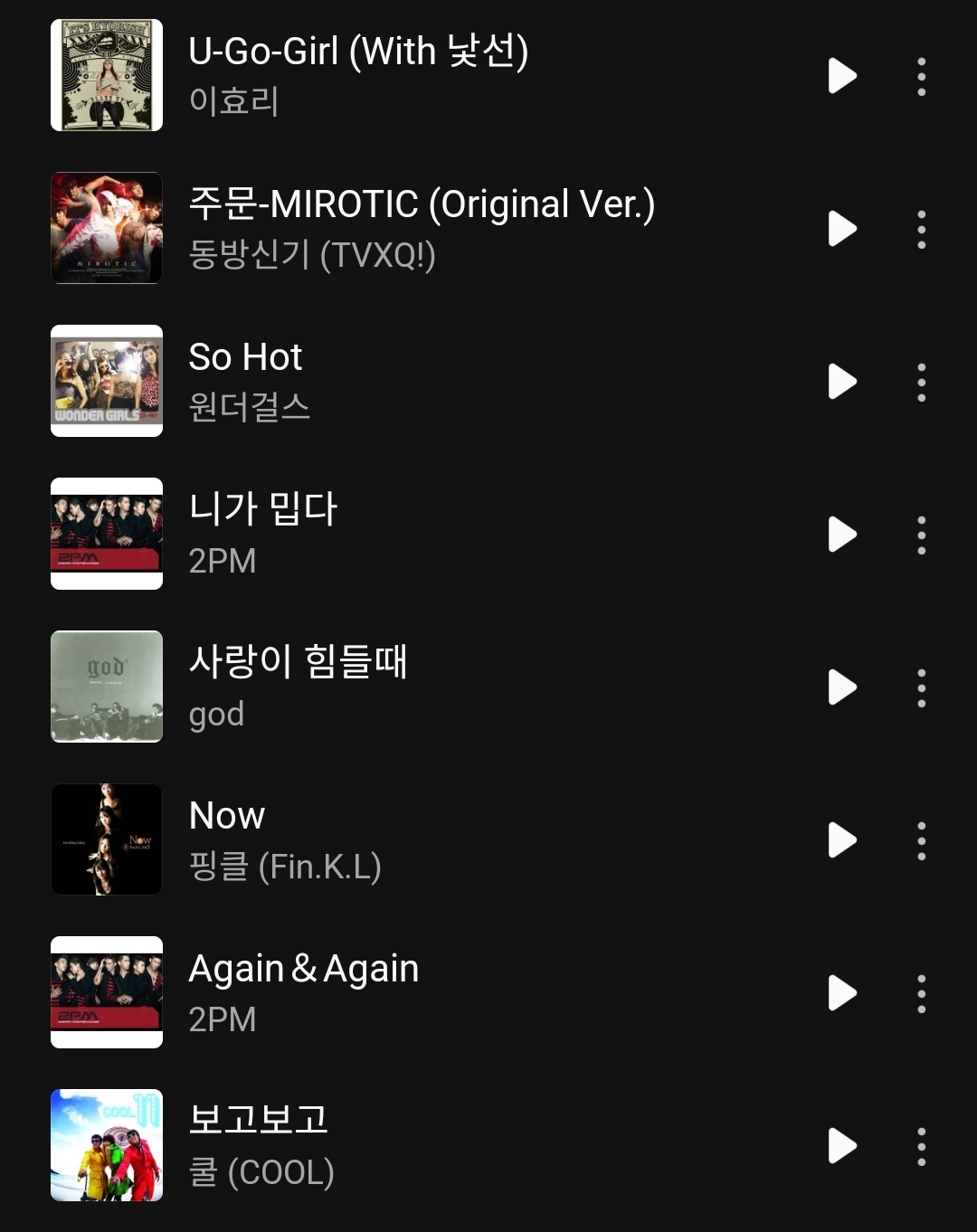This screenshot has width=977, height=1232.
Task: Play Again & Again by 2PM
Action: point(842,993)
